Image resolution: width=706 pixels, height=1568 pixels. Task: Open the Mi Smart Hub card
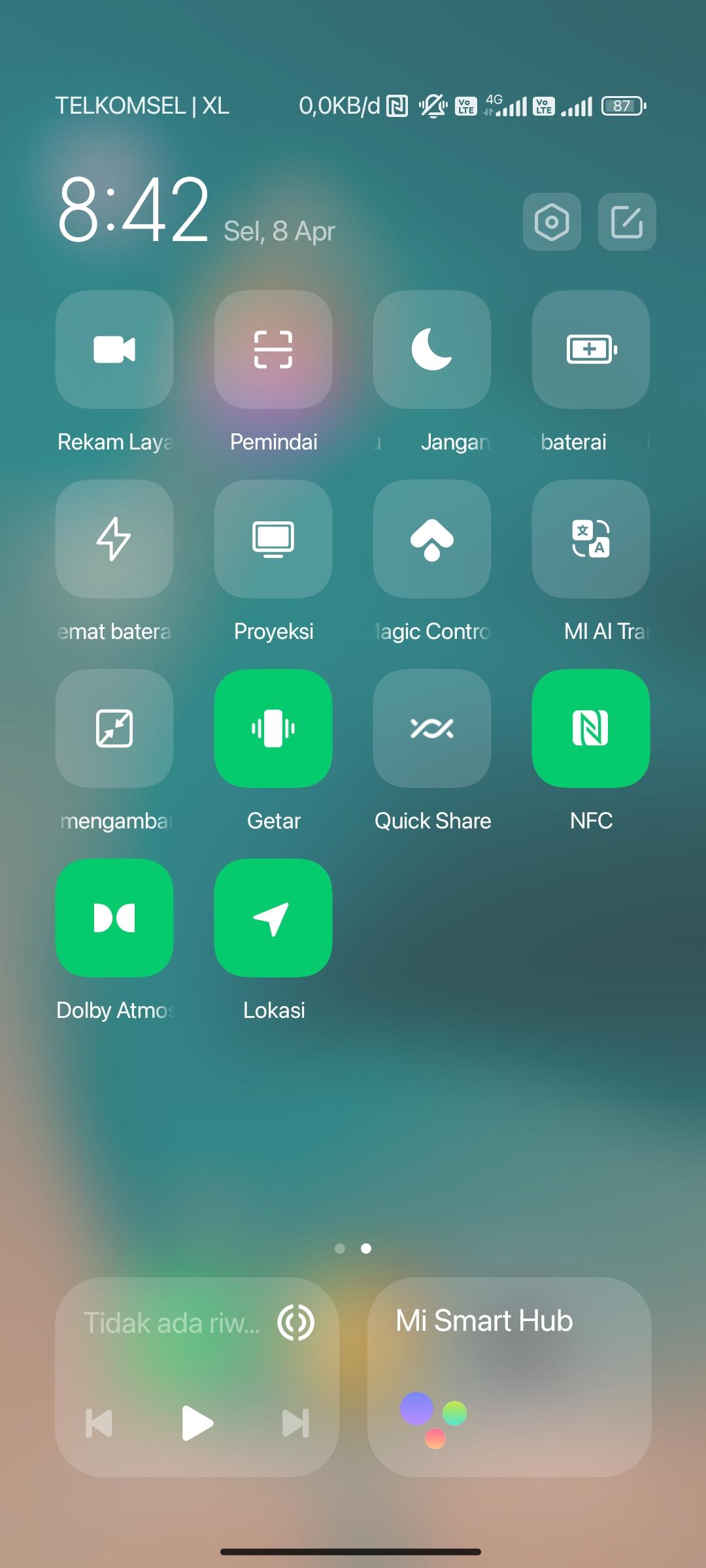click(x=509, y=1377)
